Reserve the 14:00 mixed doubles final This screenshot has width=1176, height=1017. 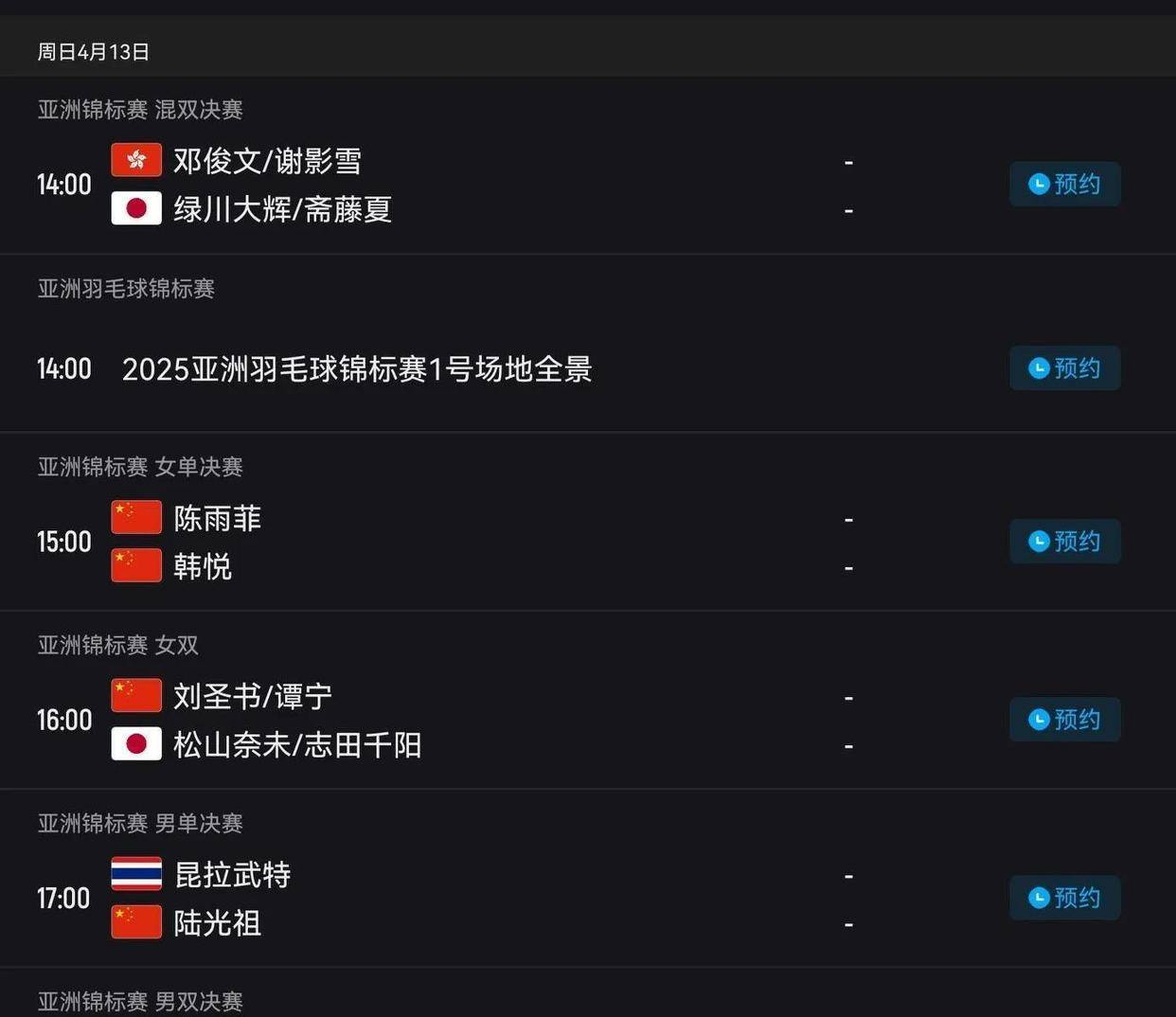point(1064,184)
